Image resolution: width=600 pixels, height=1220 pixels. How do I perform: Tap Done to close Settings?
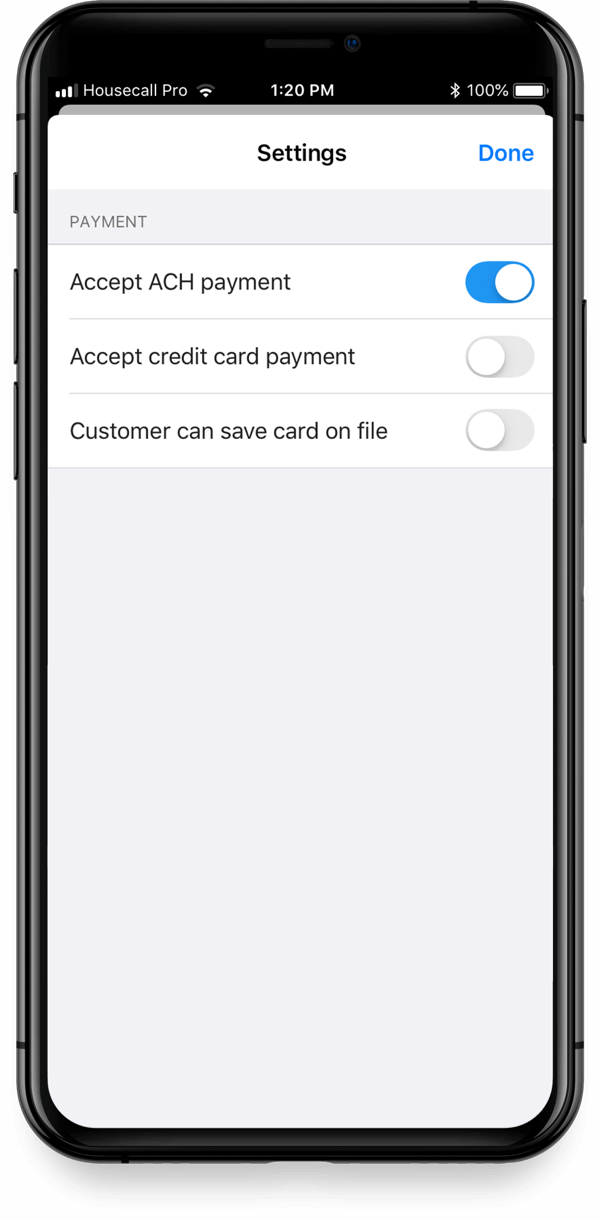505,153
